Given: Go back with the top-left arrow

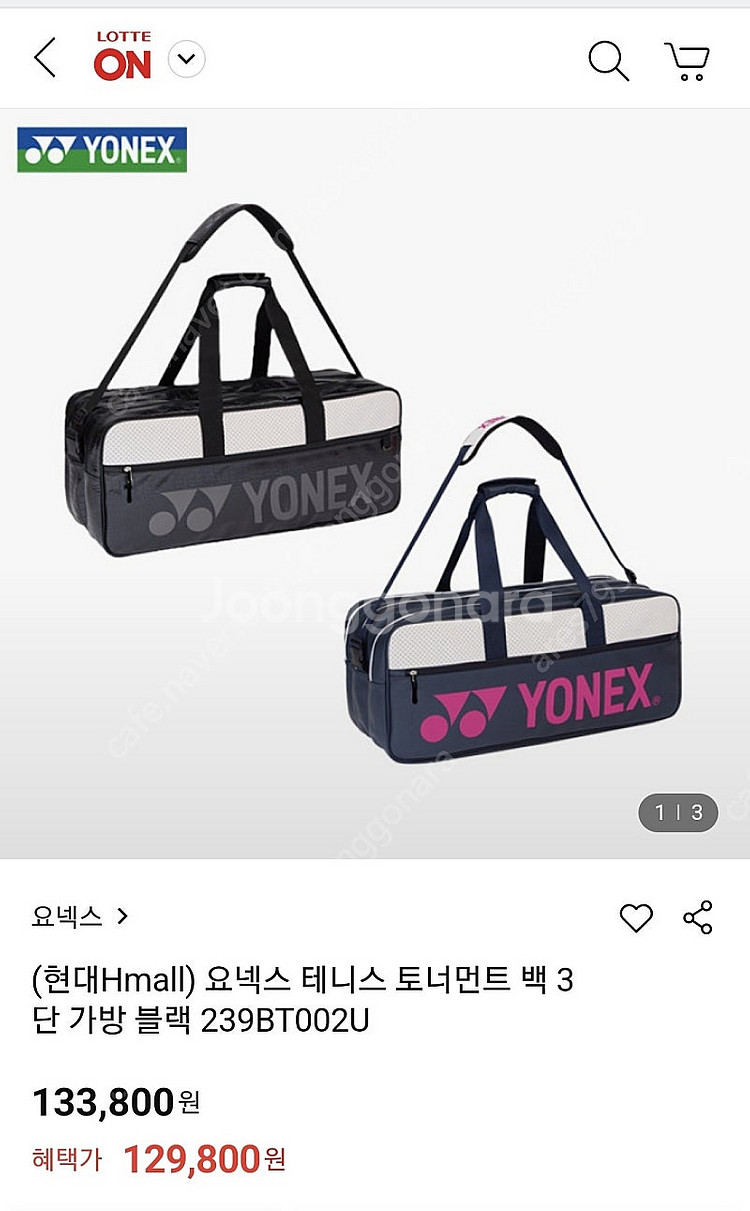Looking at the screenshot, I should coord(44,59).
